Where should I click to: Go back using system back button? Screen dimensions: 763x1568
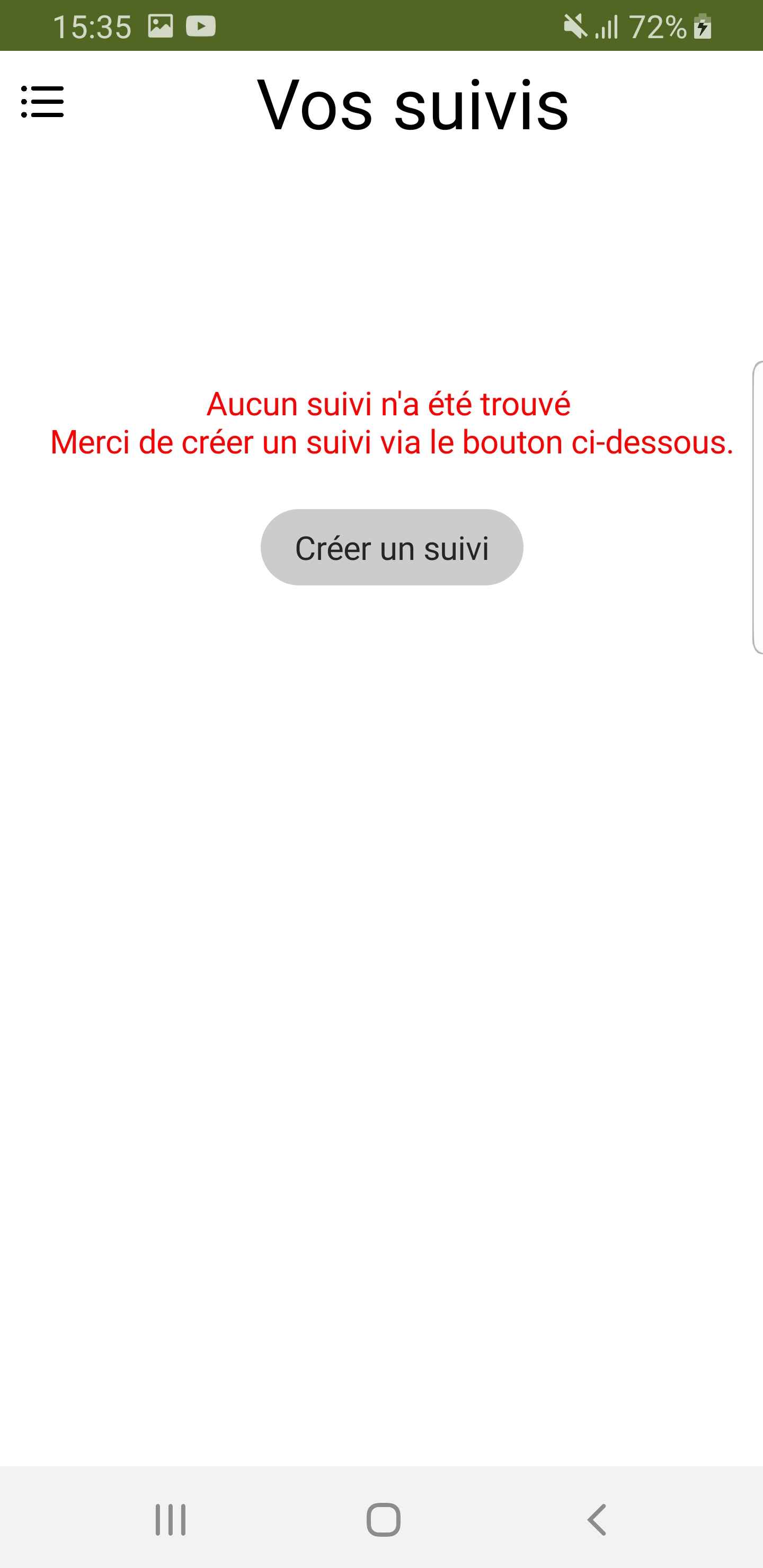pyautogui.click(x=597, y=1519)
